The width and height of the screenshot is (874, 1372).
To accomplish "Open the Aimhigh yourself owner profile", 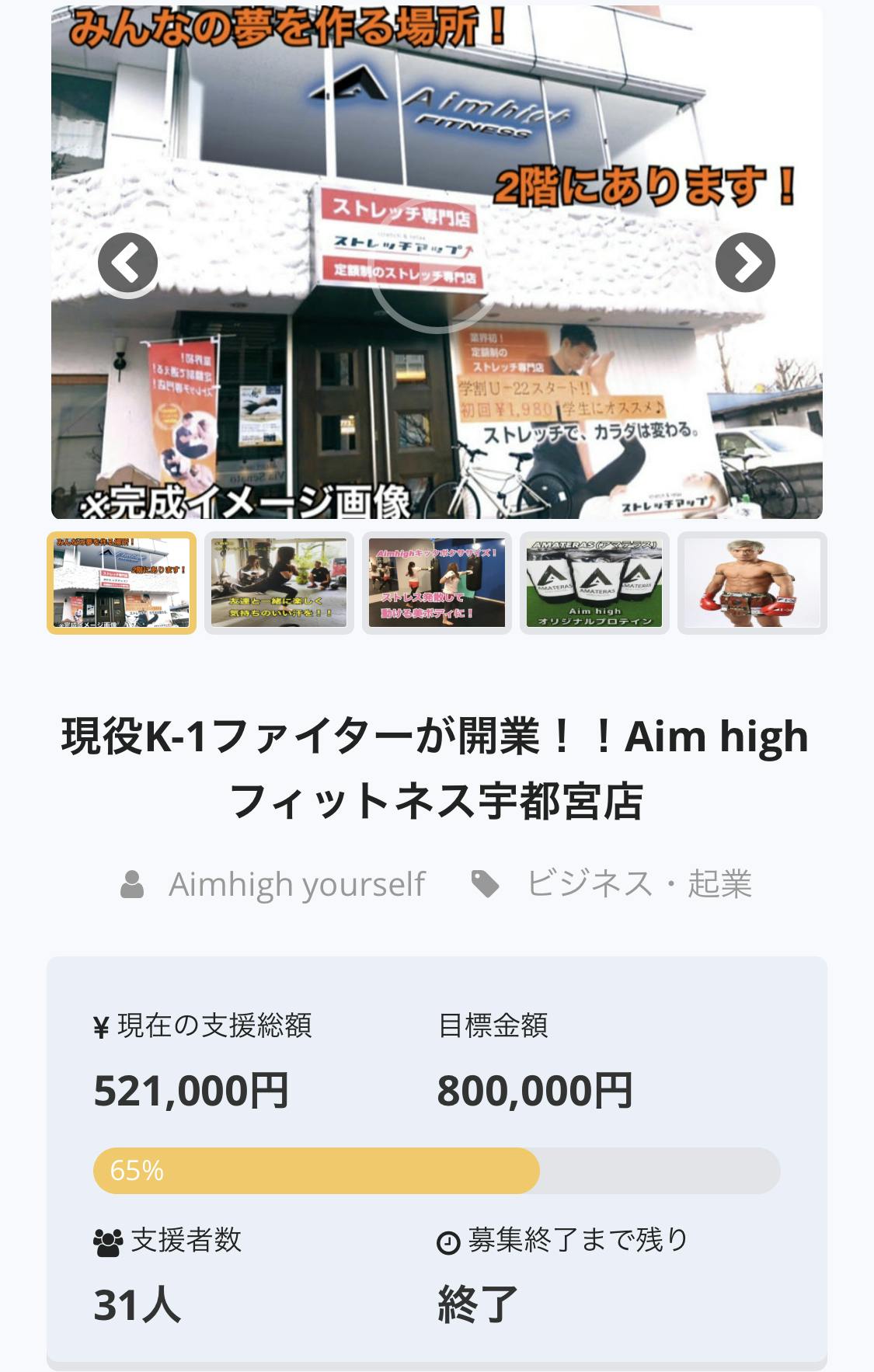I will tap(296, 884).
